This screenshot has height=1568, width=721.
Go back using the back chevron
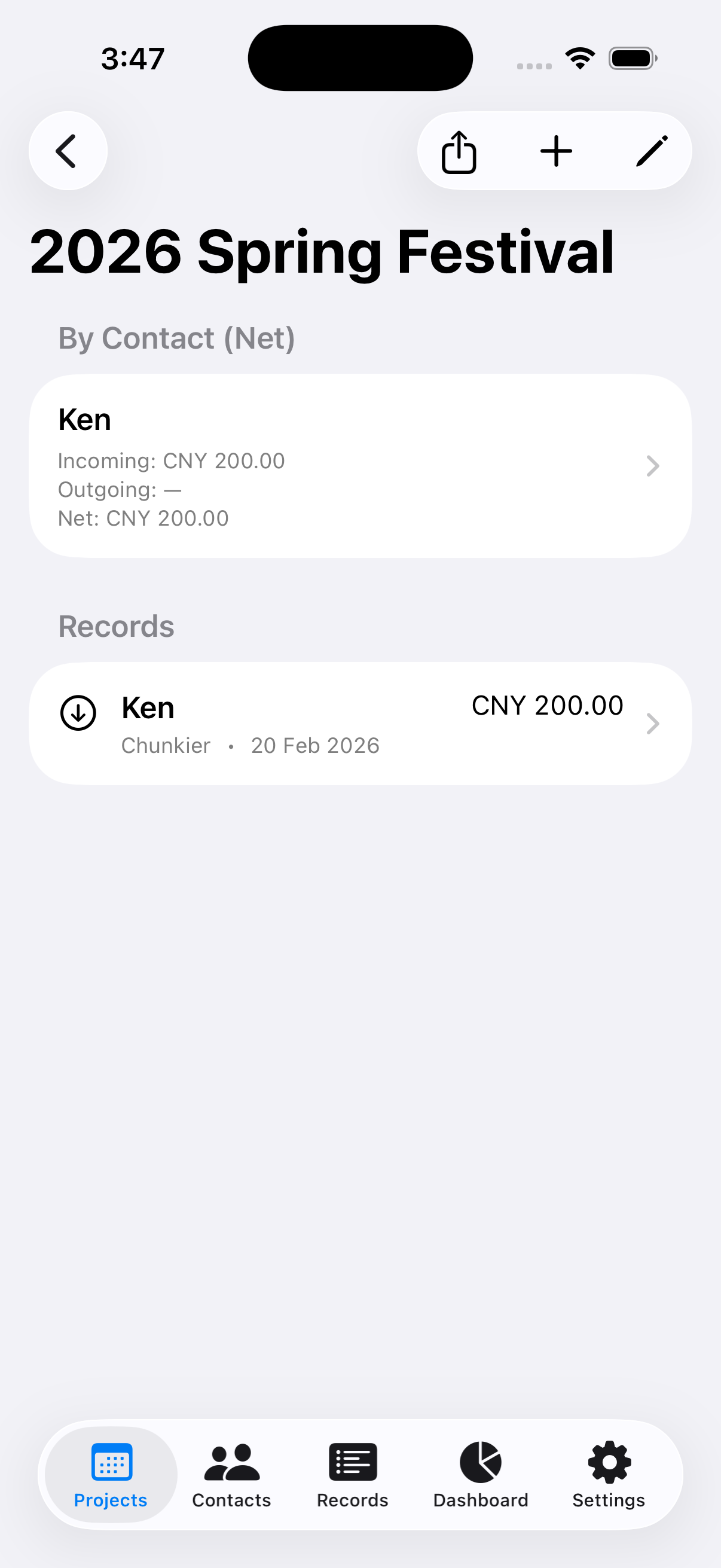(x=68, y=151)
